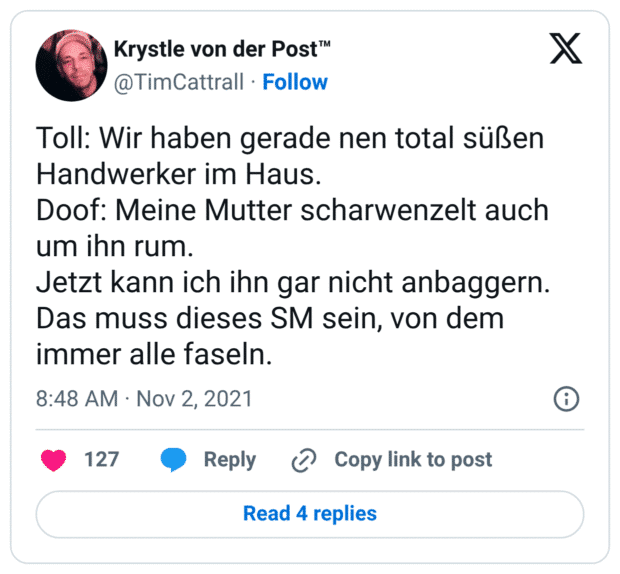Follow @TimCattrall
Screen dimensions: 620x574
click(x=295, y=82)
